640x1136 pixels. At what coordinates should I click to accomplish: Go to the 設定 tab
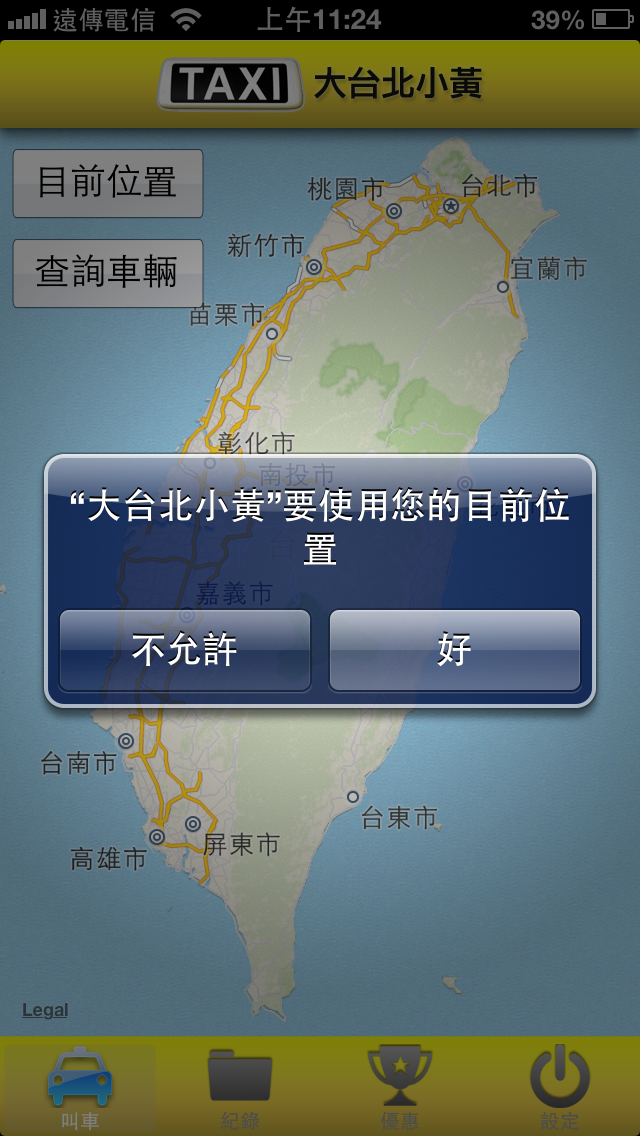560,1087
